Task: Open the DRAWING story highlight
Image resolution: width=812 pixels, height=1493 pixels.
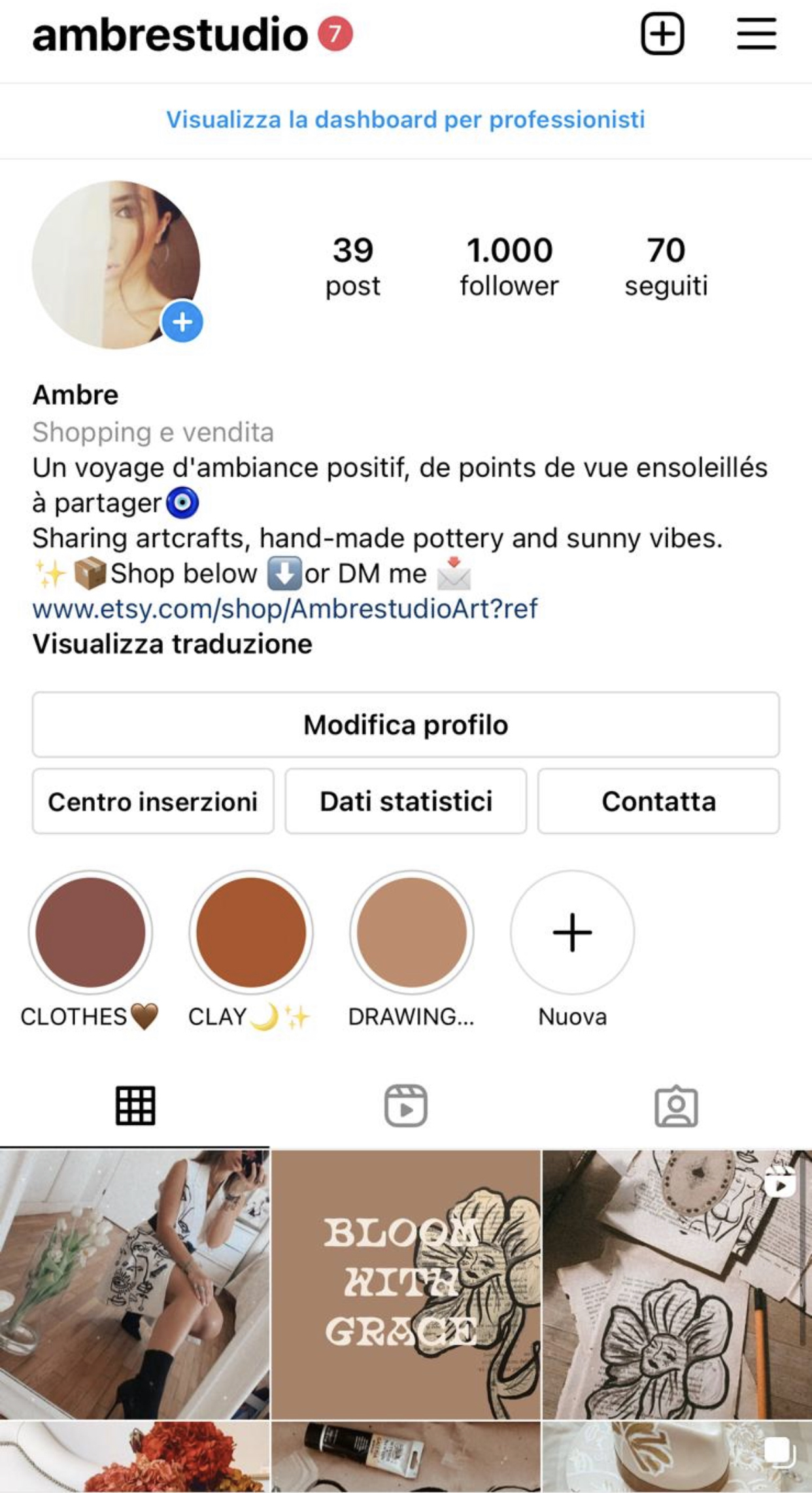Action: (411, 931)
